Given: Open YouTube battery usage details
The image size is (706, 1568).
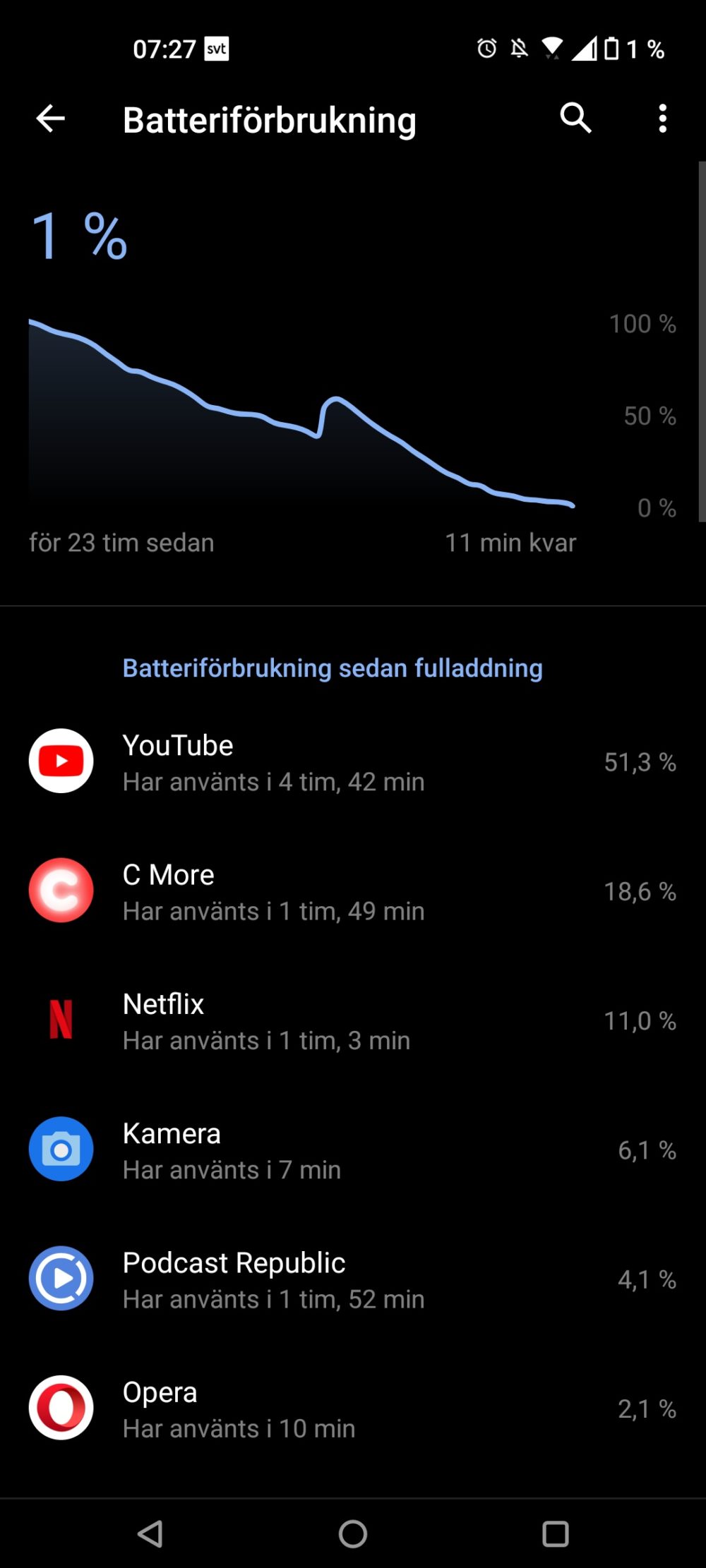Looking at the screenshot, I should point(353,762).
